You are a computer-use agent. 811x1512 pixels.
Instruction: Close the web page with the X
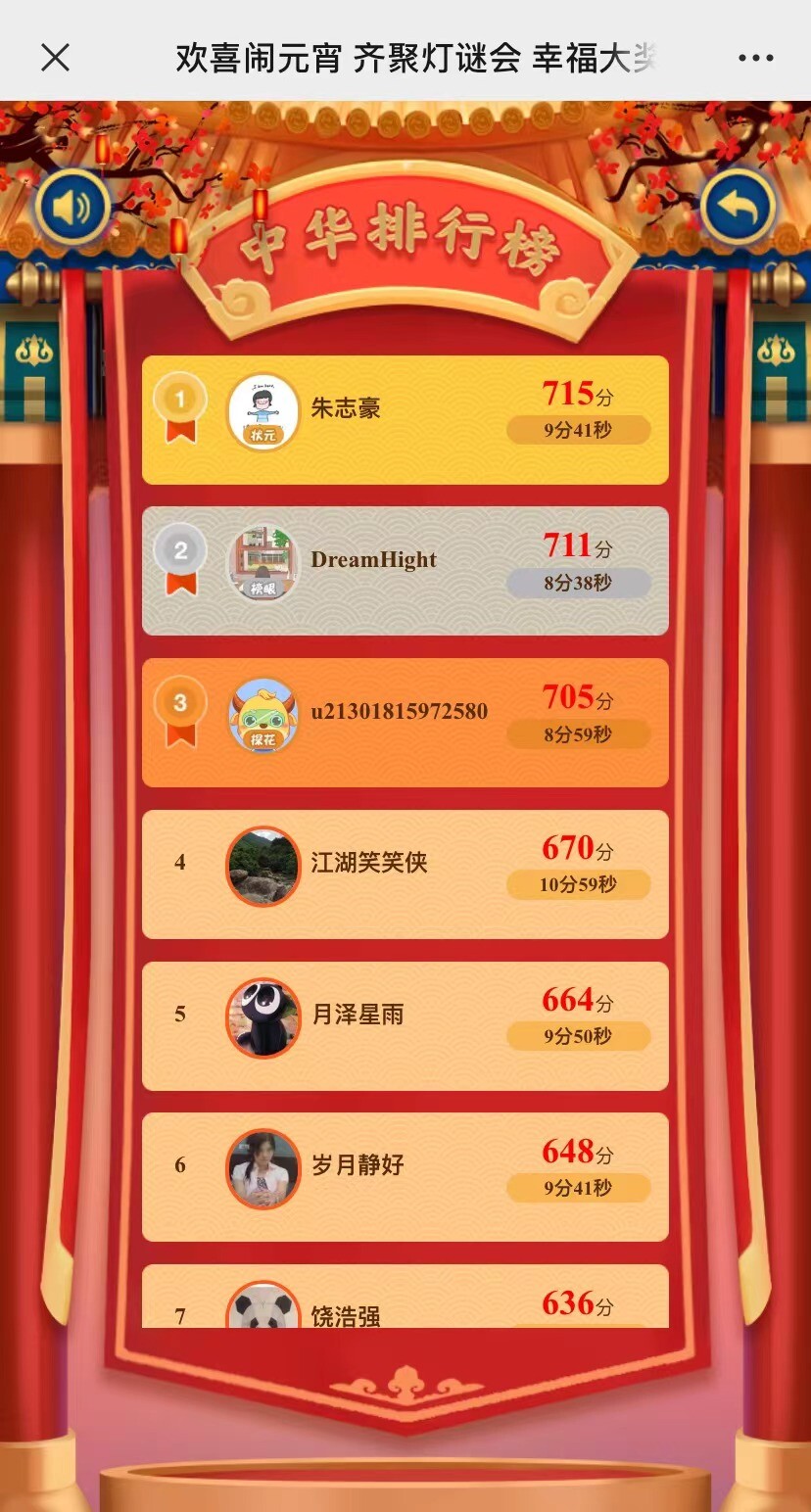[56, 58]
